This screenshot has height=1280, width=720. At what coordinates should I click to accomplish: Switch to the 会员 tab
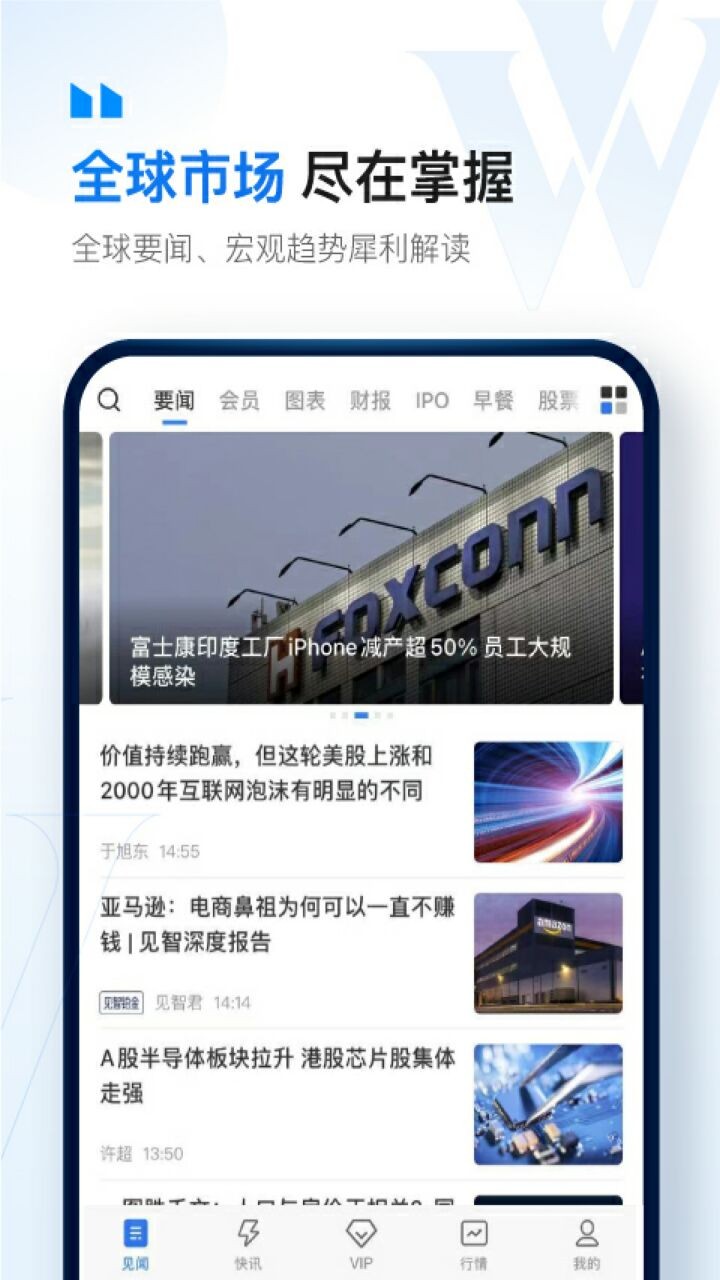pos(240,399)
